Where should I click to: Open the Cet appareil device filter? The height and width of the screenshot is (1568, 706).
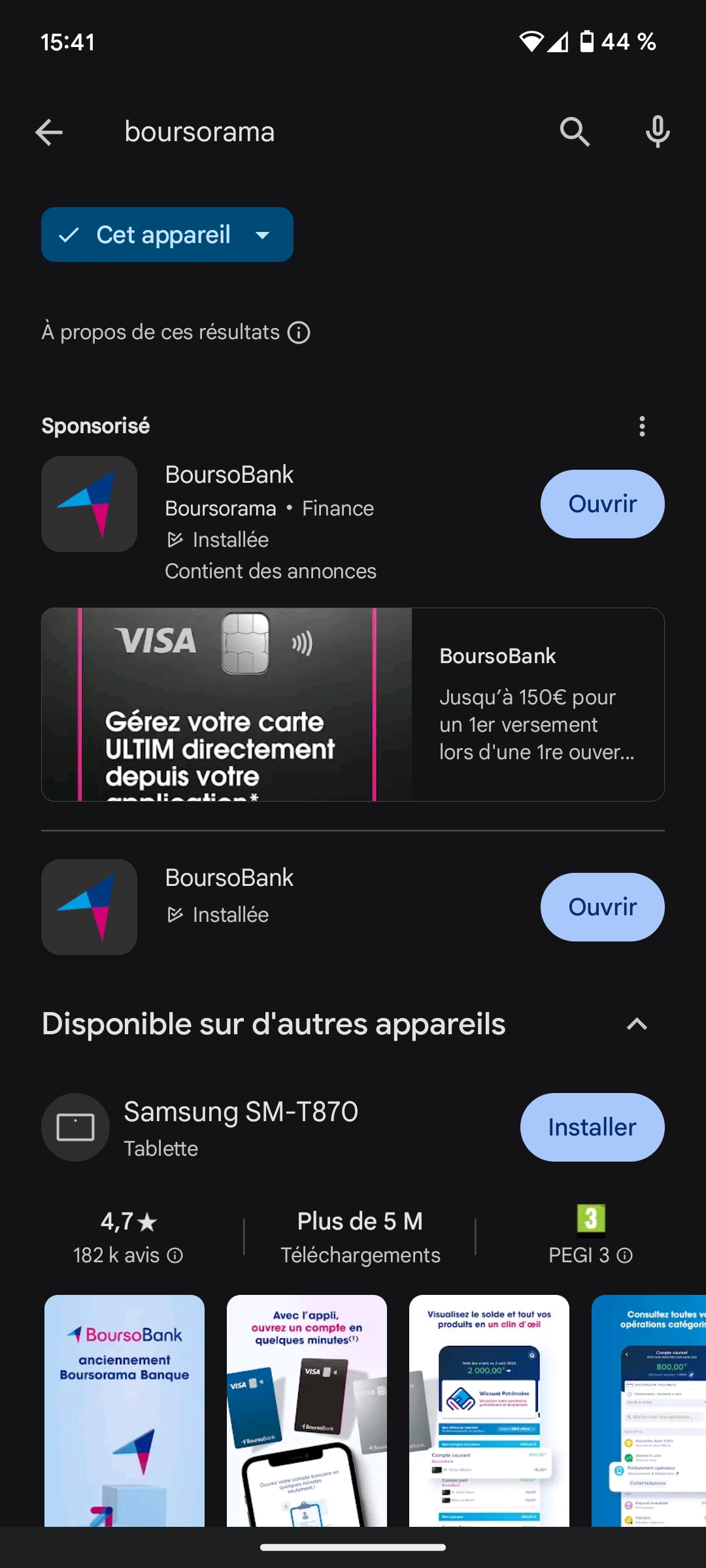pos(167,235)
